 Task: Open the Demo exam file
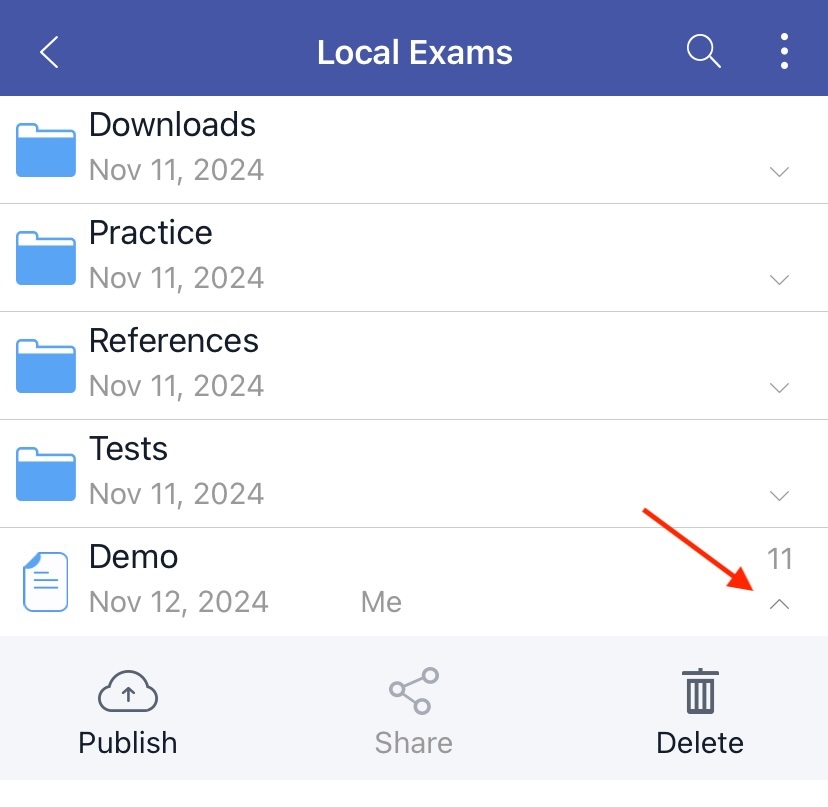pos(133,580)
